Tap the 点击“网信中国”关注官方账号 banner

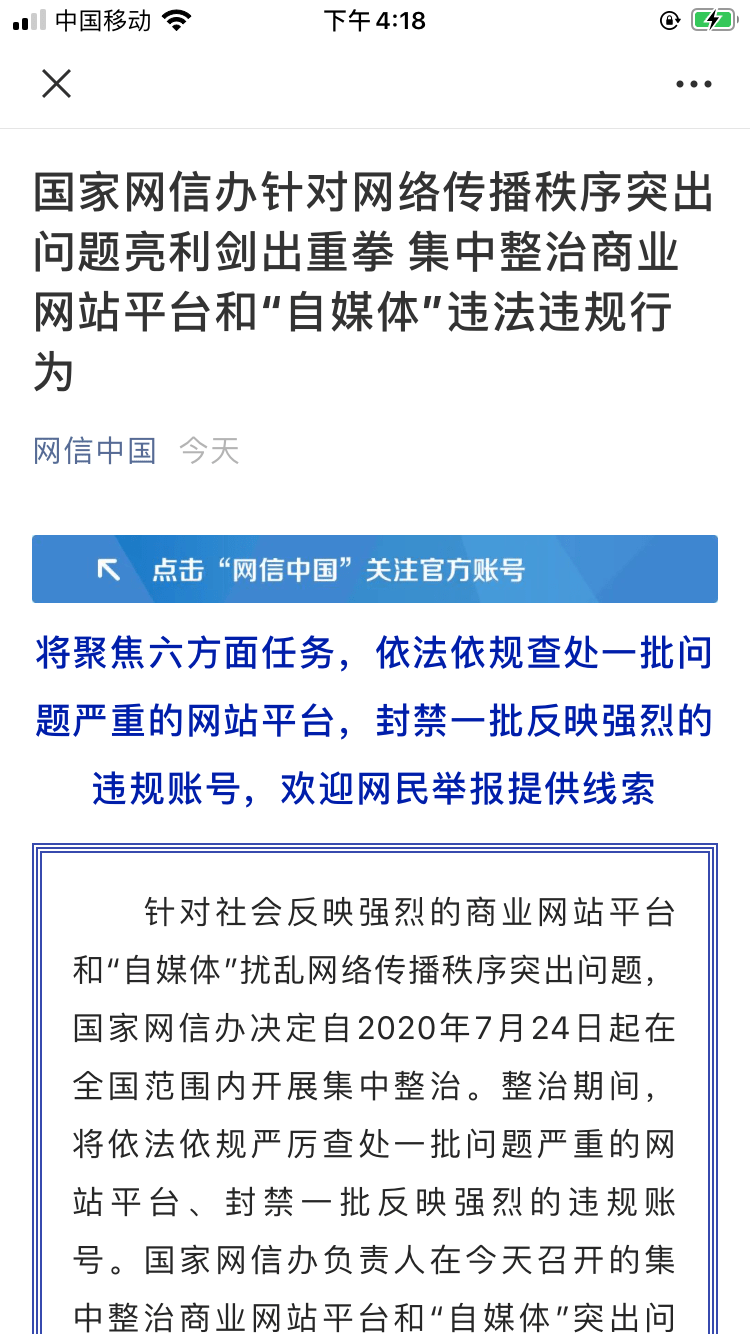click(375, 569)
